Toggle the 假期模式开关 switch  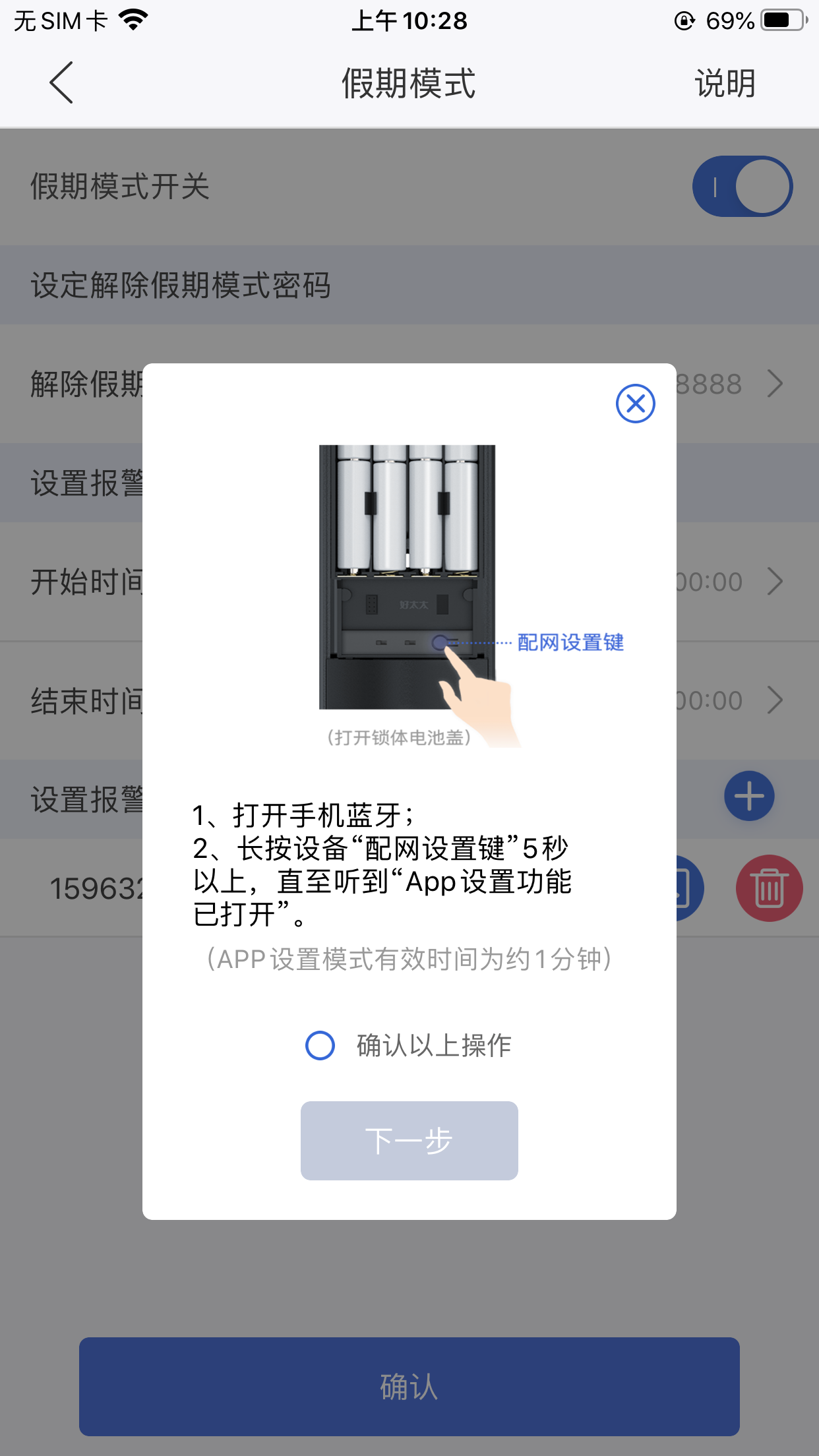[x=743, y=186]
